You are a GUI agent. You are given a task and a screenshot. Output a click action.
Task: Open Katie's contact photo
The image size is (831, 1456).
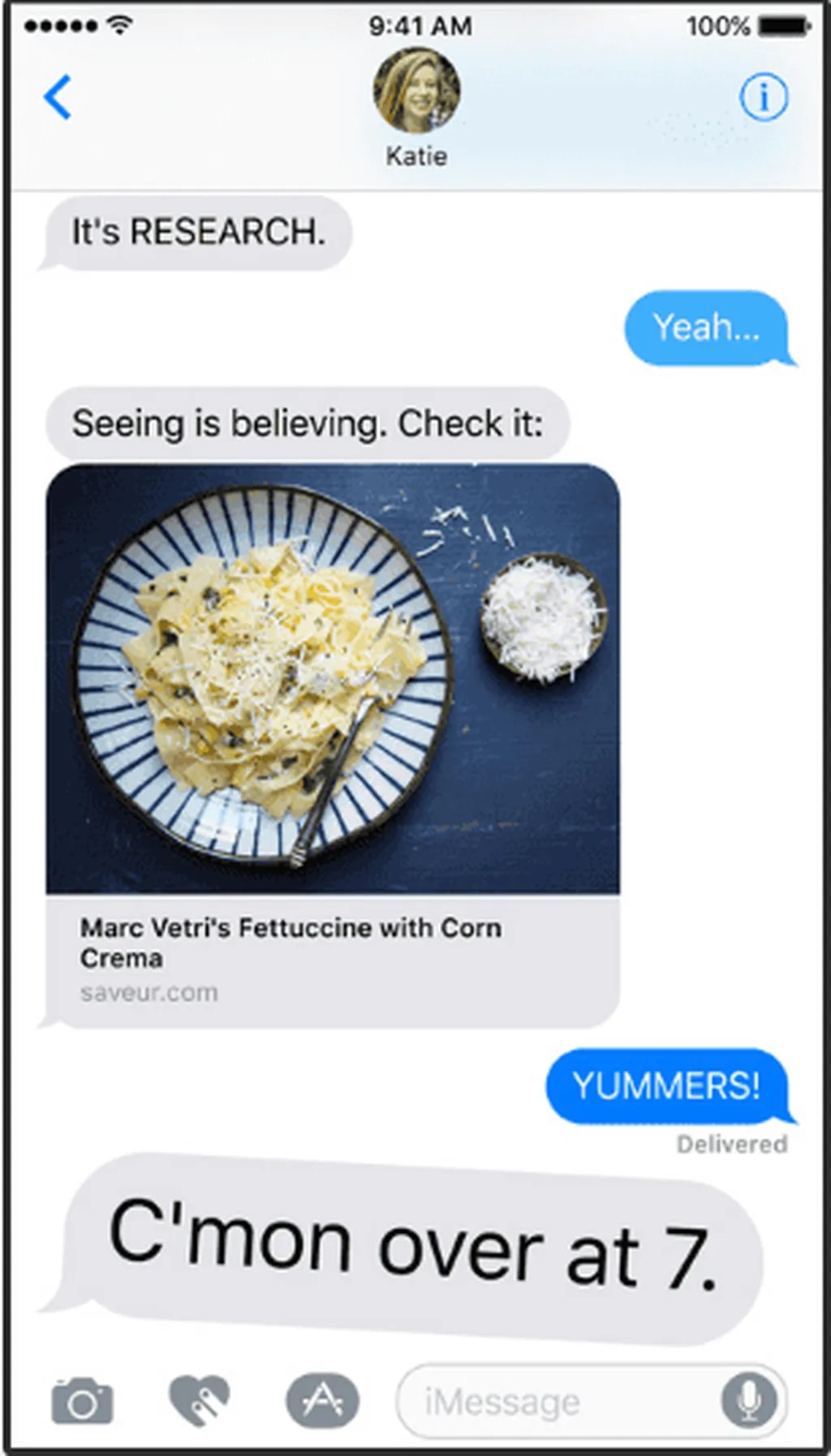click(x=416, y=91)
